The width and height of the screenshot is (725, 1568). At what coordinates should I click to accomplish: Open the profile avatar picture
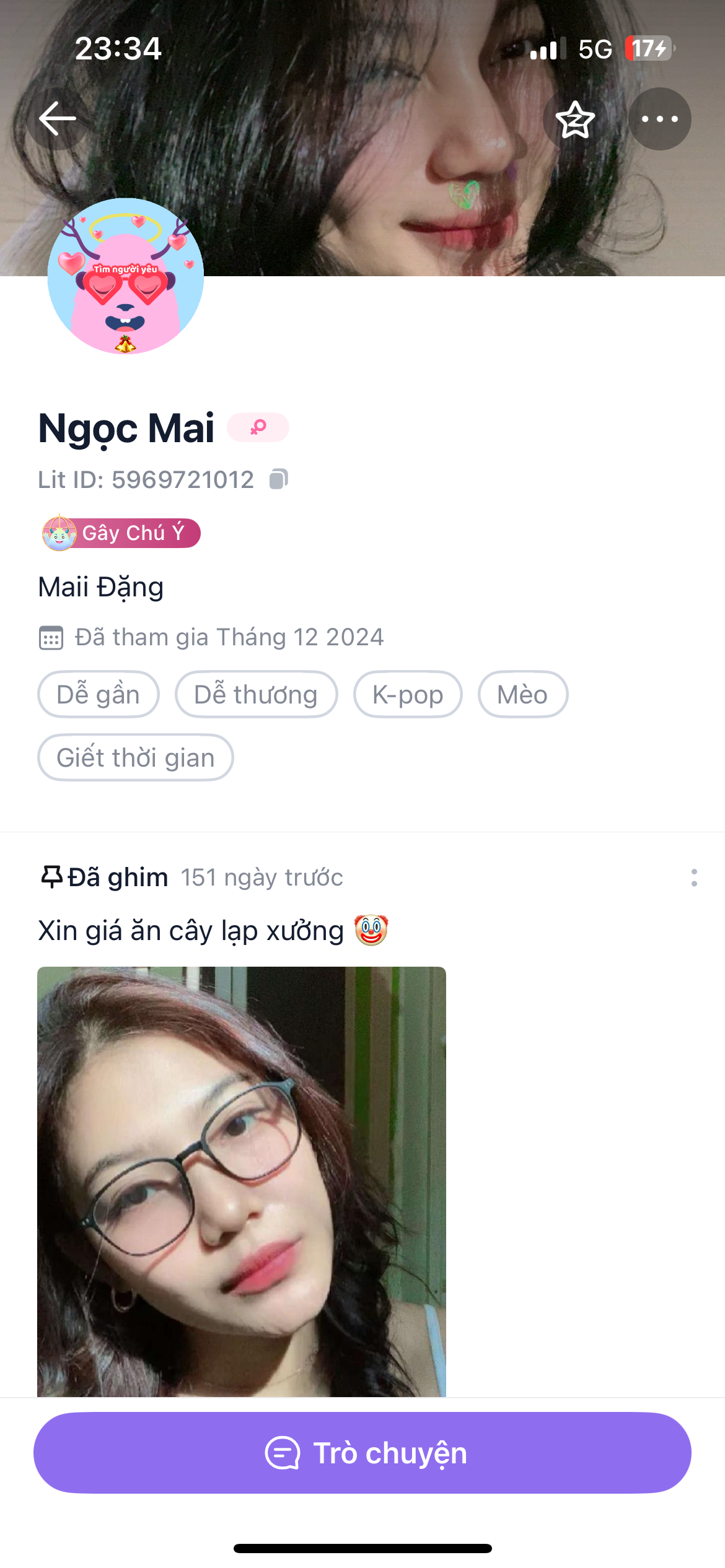(x=126, y=276)
